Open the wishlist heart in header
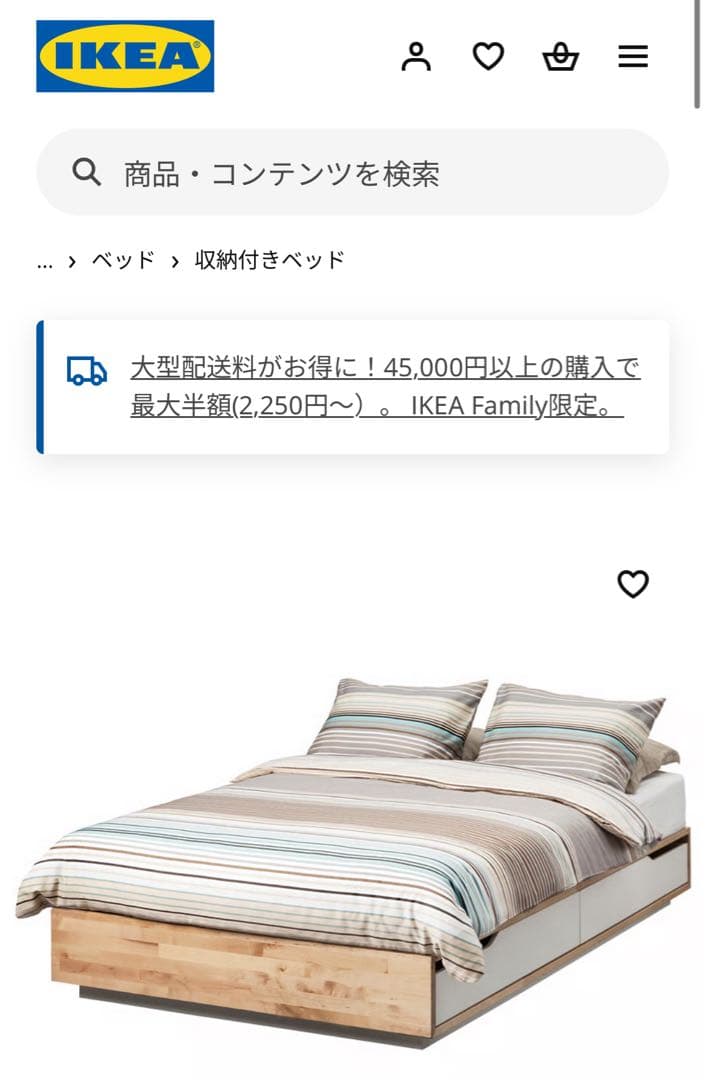The height and width of the screenshot is (1080, 706). point(488,57)
